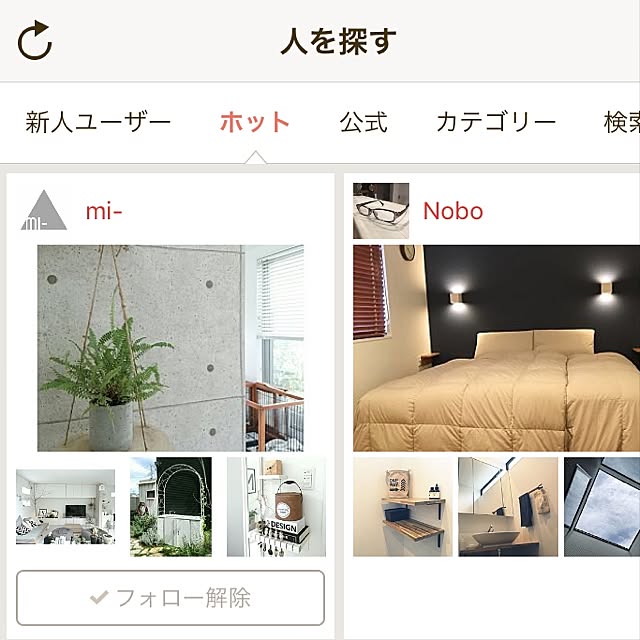This screenshot has height=640, width=640.
Task: Tap the フォロー解除 button for mi-
Action: pyautogui.click(x=170, y=598)
